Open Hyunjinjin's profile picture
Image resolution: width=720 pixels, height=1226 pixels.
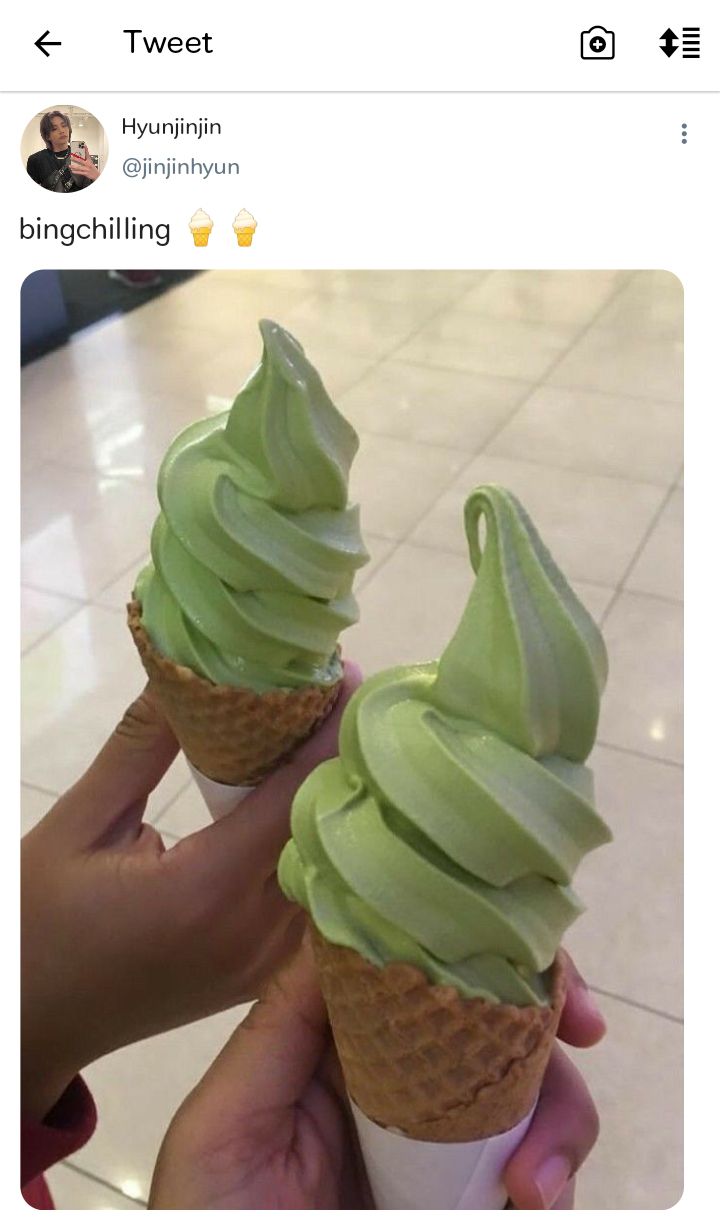(x=64, y=148)
